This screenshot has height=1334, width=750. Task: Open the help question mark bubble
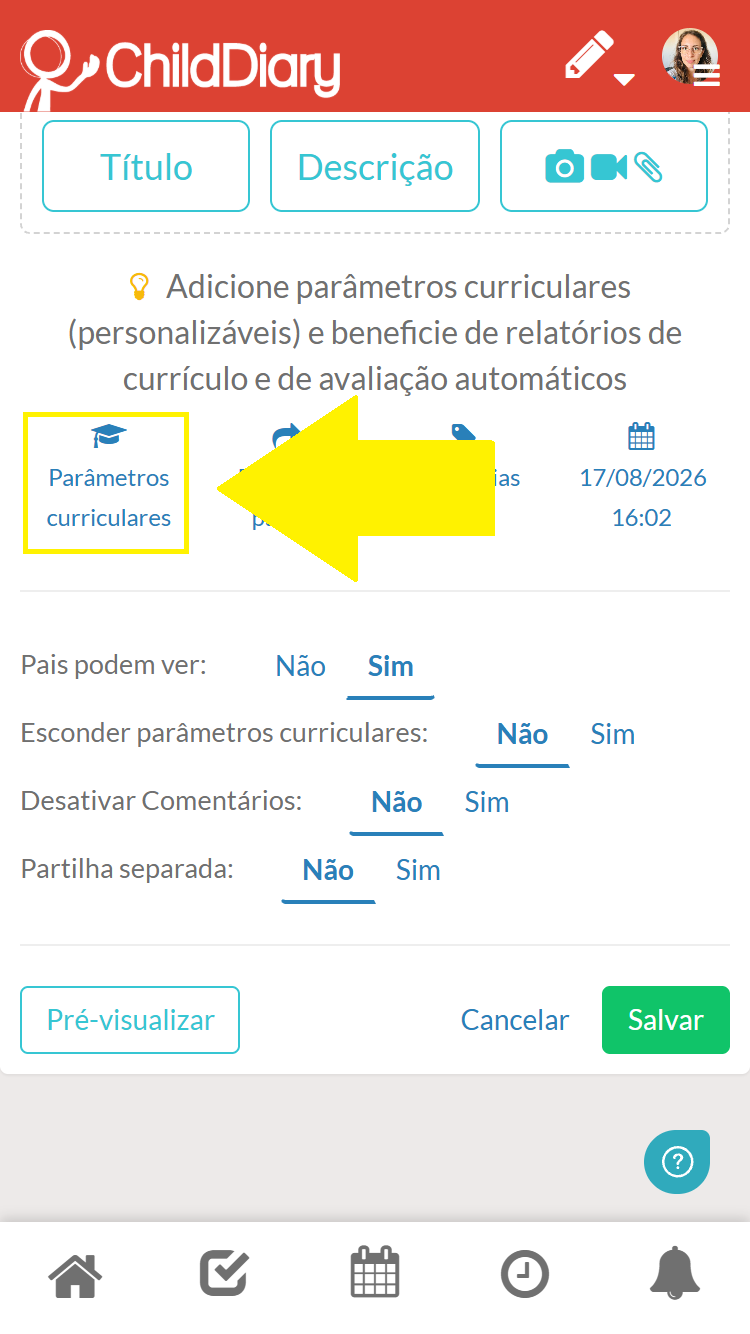[x=677, y=1162]
